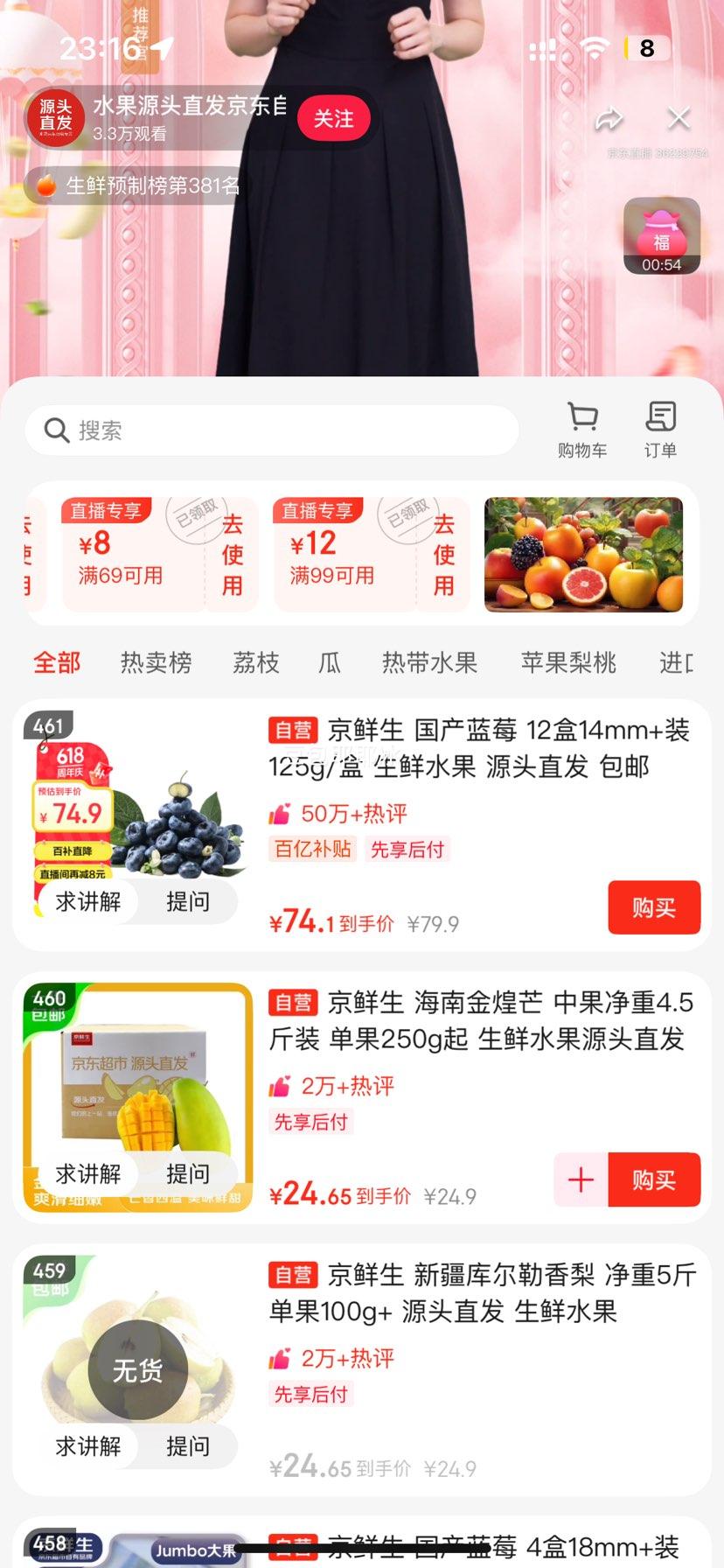The image size is (724, 1568).
Task: Select the 荔枝 category tab
Action: click(255, 662)
